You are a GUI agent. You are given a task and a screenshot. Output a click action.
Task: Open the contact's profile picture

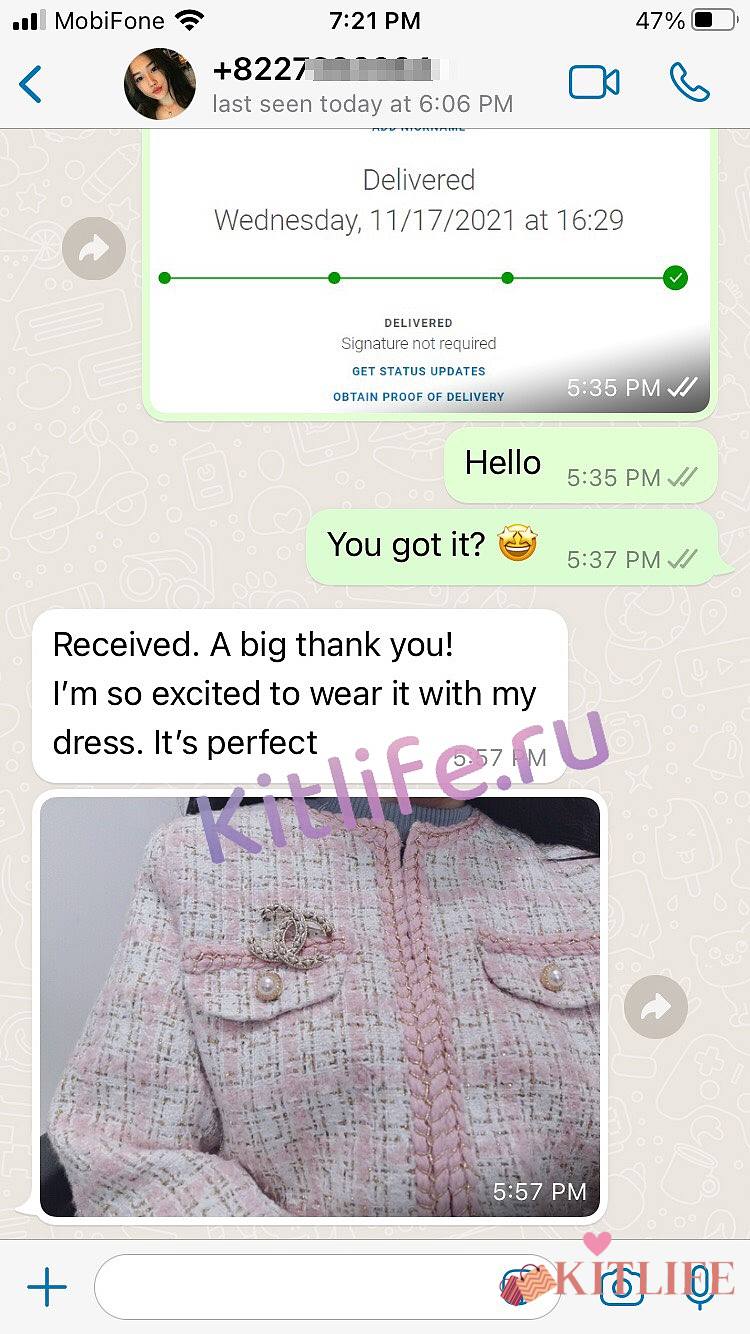click(160, 84)
